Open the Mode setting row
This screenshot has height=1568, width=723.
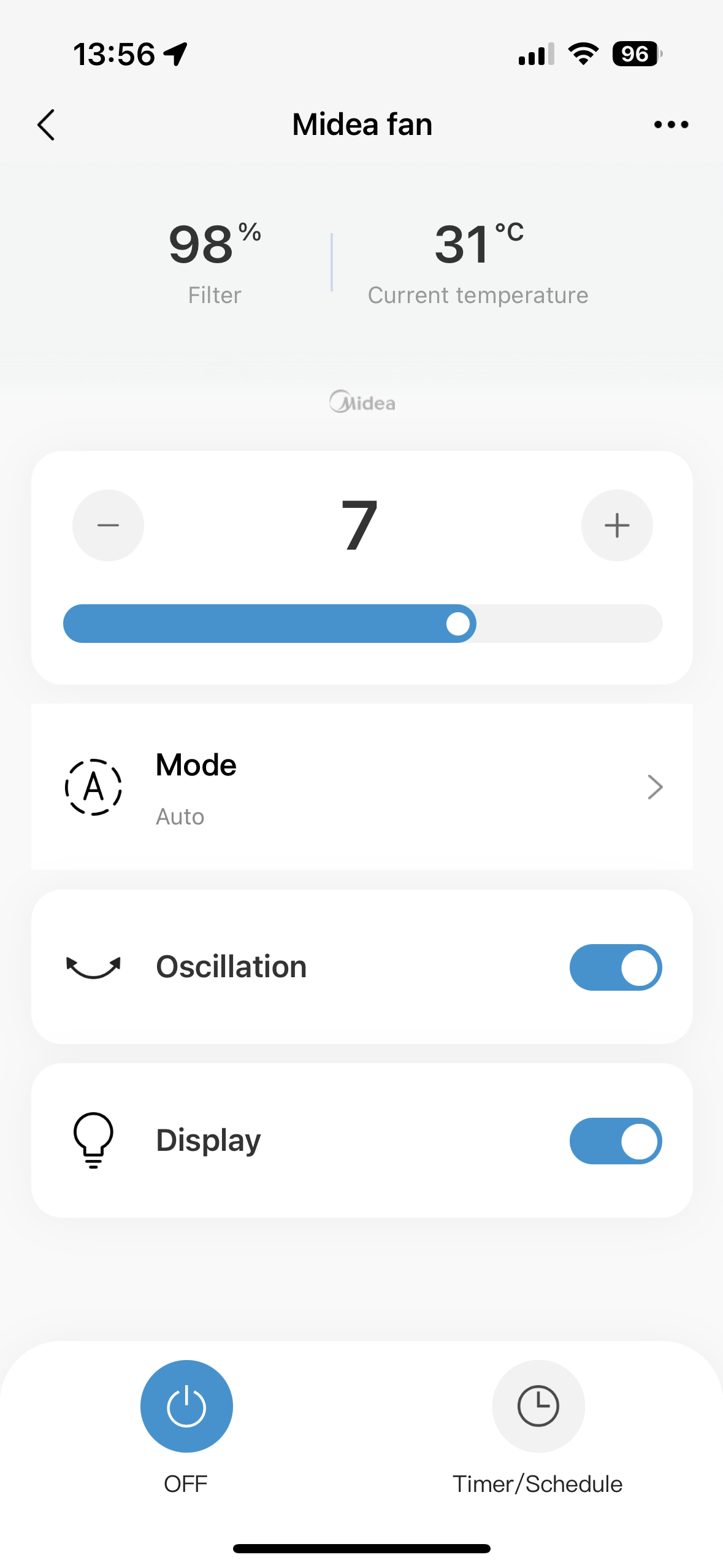[x=362, y=787]
